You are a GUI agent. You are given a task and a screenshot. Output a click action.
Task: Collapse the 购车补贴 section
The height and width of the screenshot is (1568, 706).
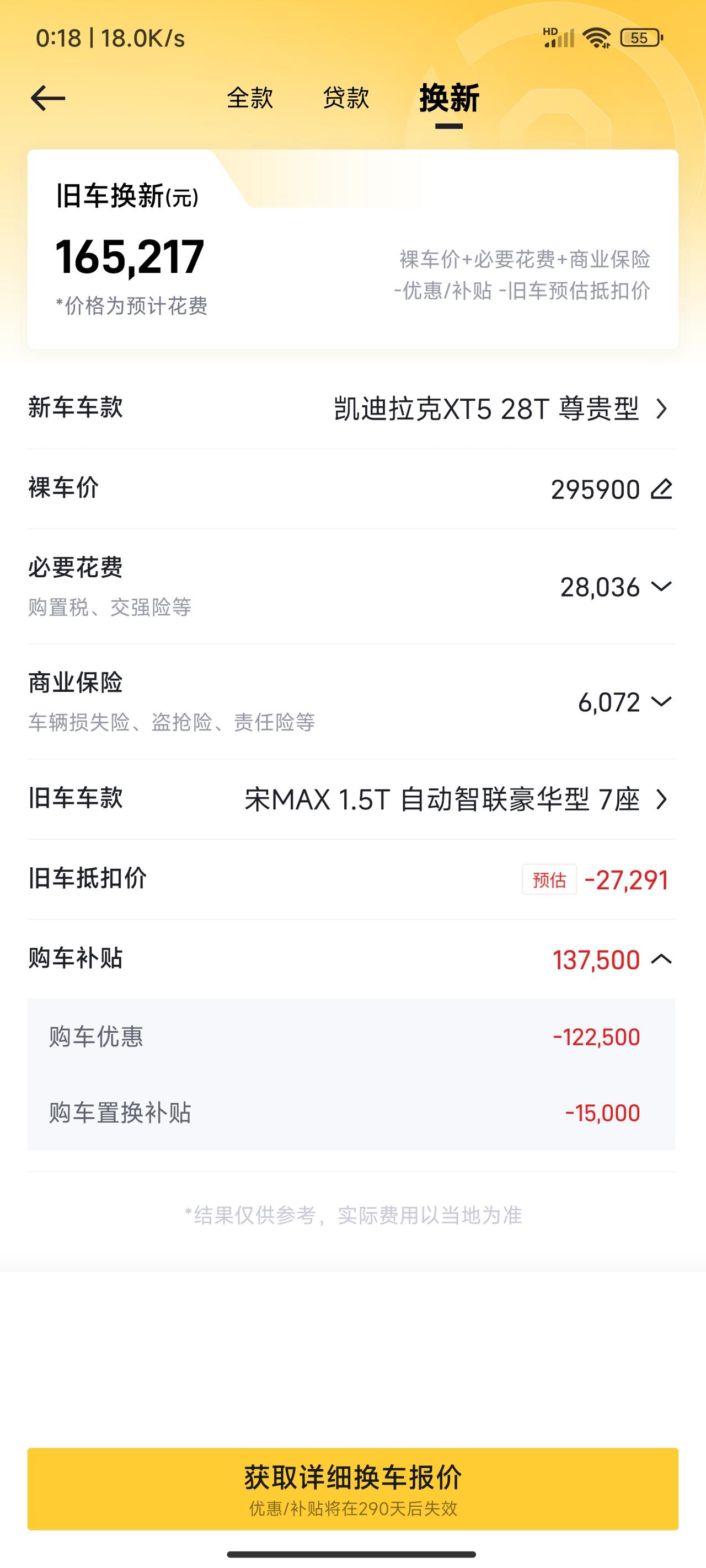[x=661, y=960]
